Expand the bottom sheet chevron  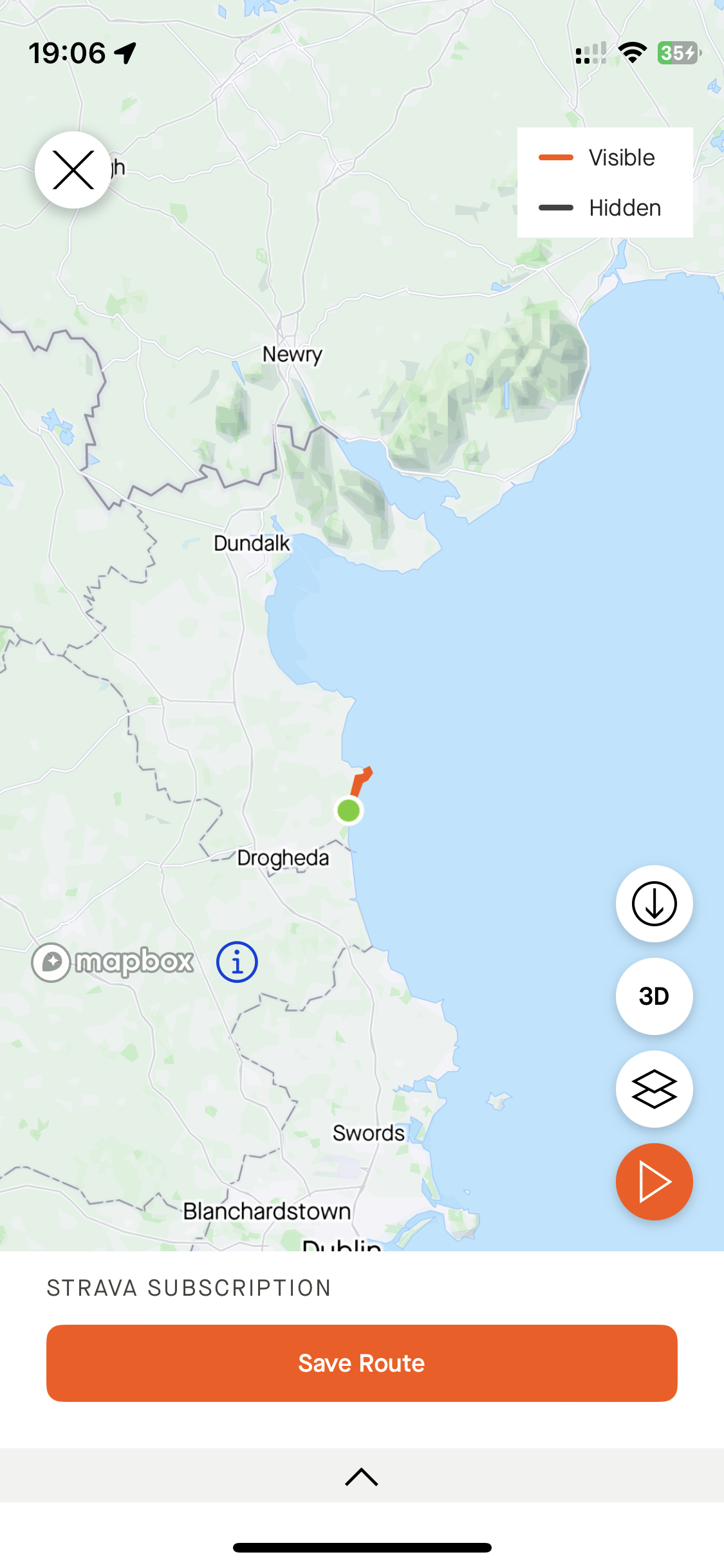tap(362, 1477)
